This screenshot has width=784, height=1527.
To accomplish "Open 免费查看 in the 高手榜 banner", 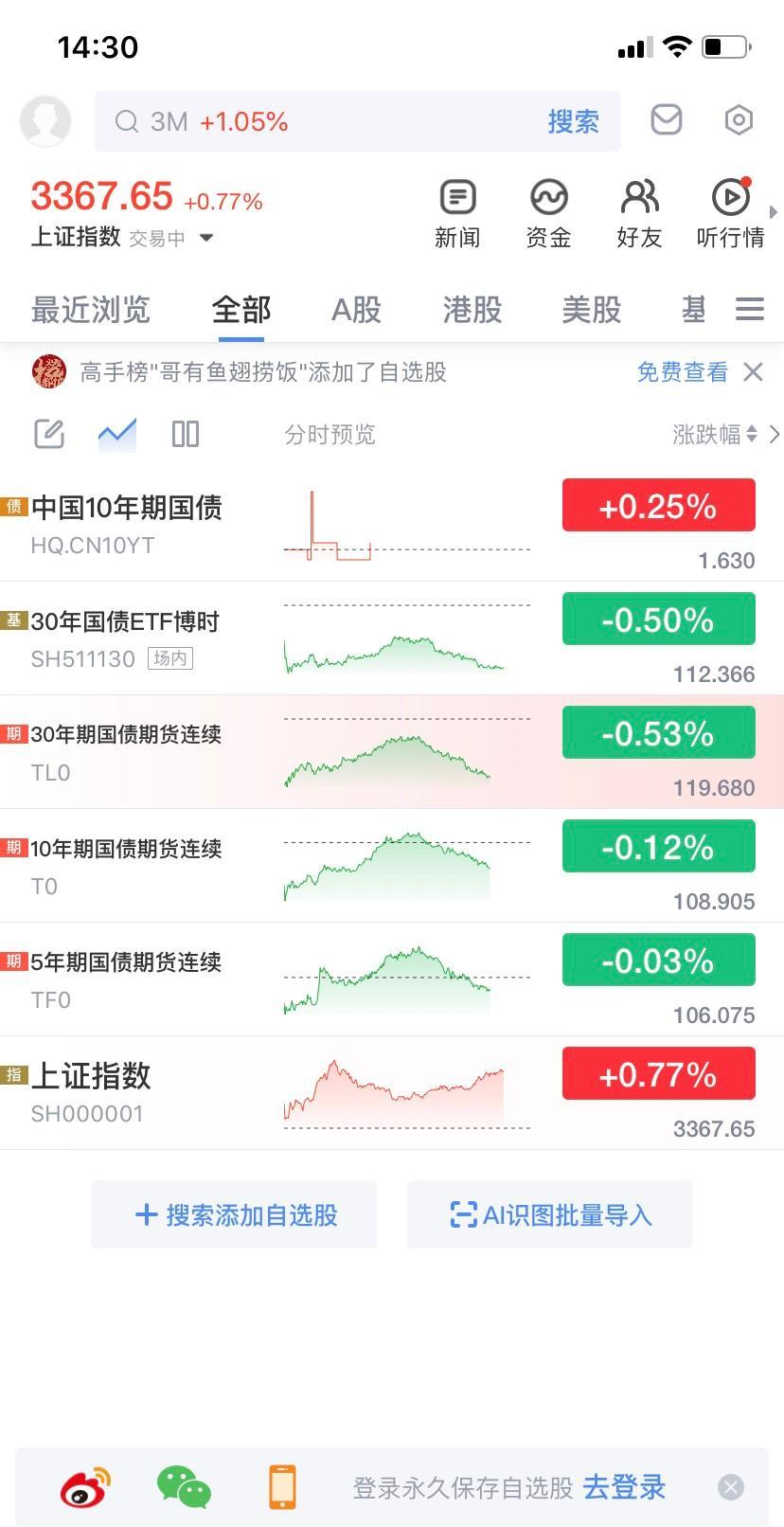I will click(x=682, y=371).
